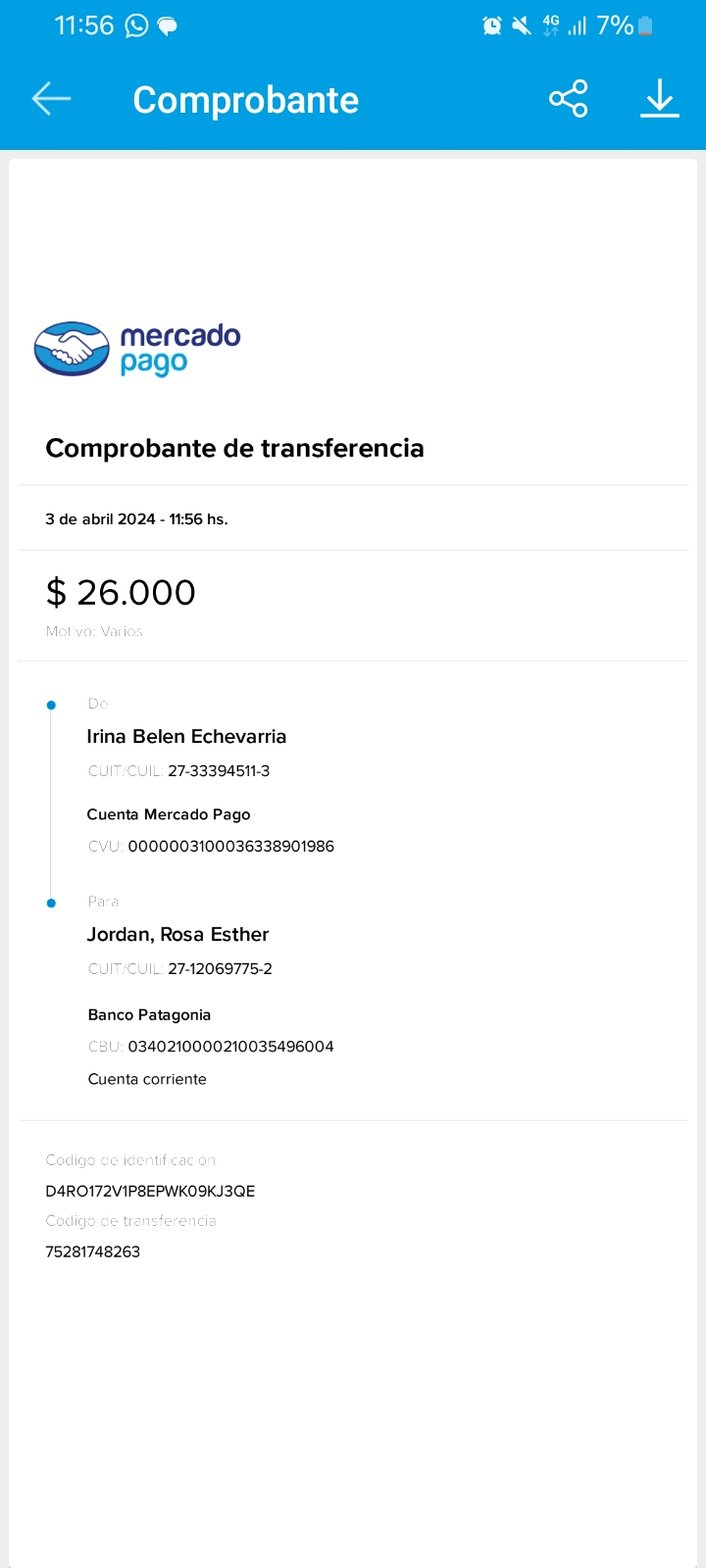706x1568 pixels.
Task: Download the receipt
Action: coord(659,99)
